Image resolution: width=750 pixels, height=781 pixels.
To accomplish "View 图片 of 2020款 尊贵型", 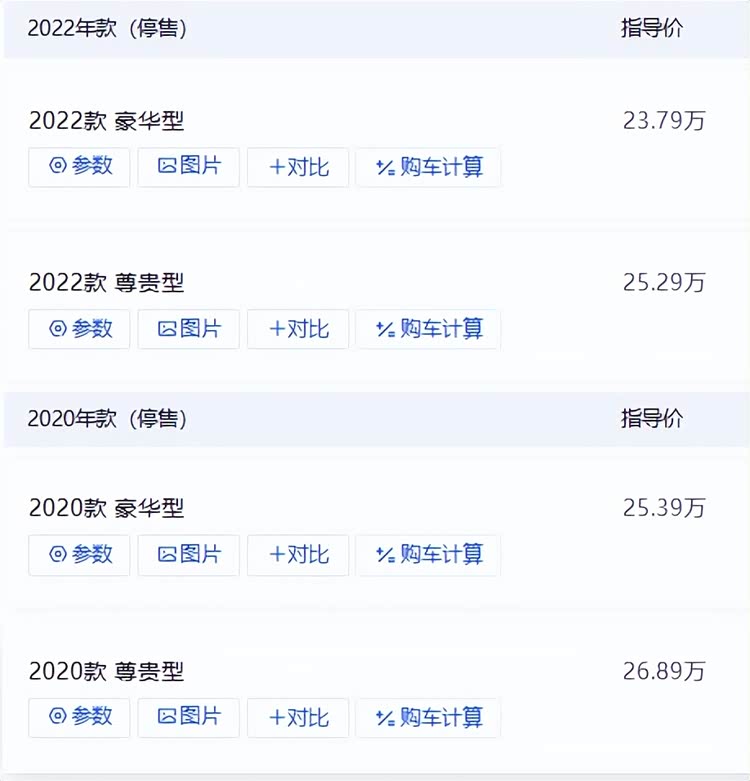I will pyautogui.click(x=188, y=717).
